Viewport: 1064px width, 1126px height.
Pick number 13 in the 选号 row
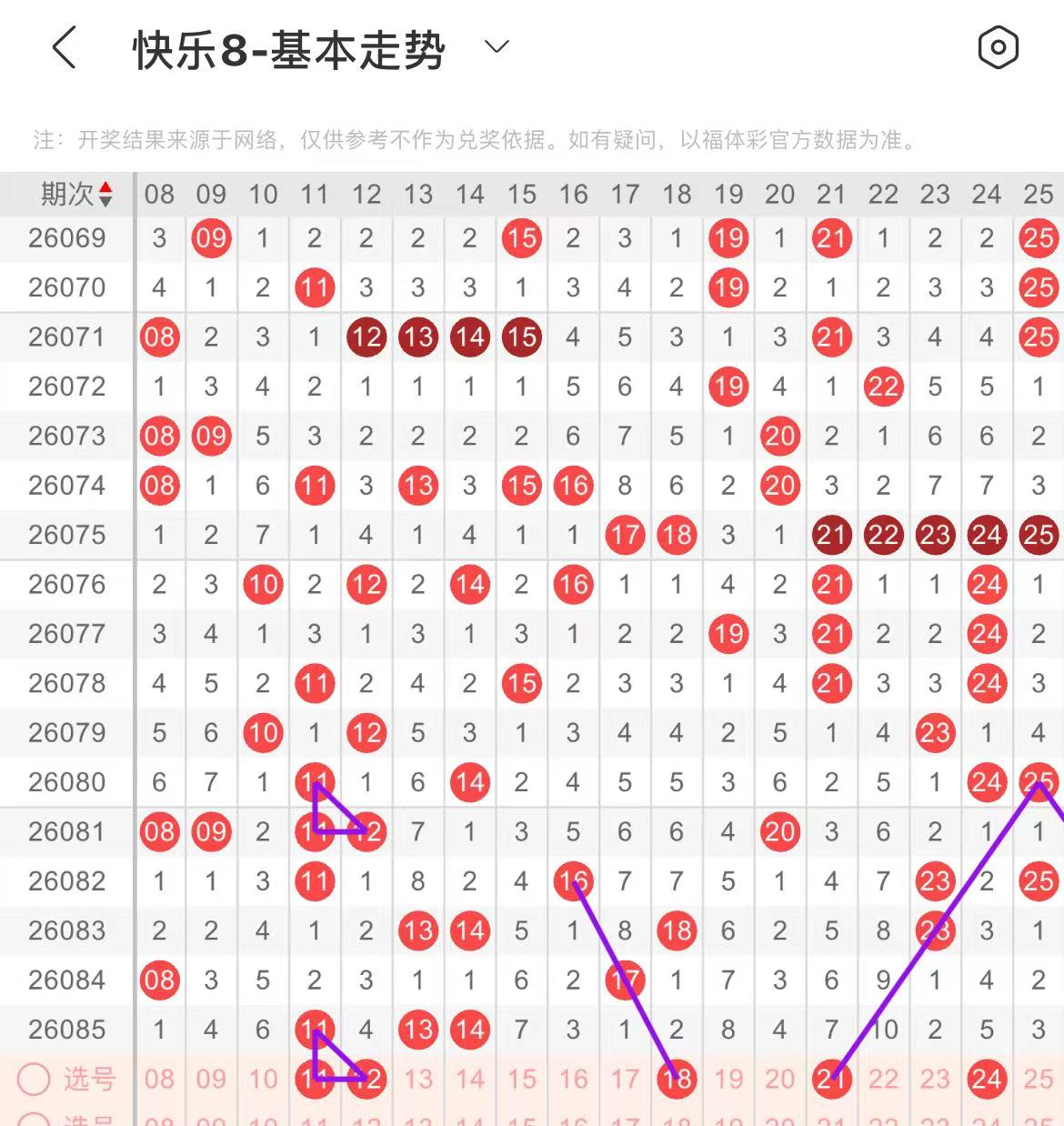coord(418,1079)
